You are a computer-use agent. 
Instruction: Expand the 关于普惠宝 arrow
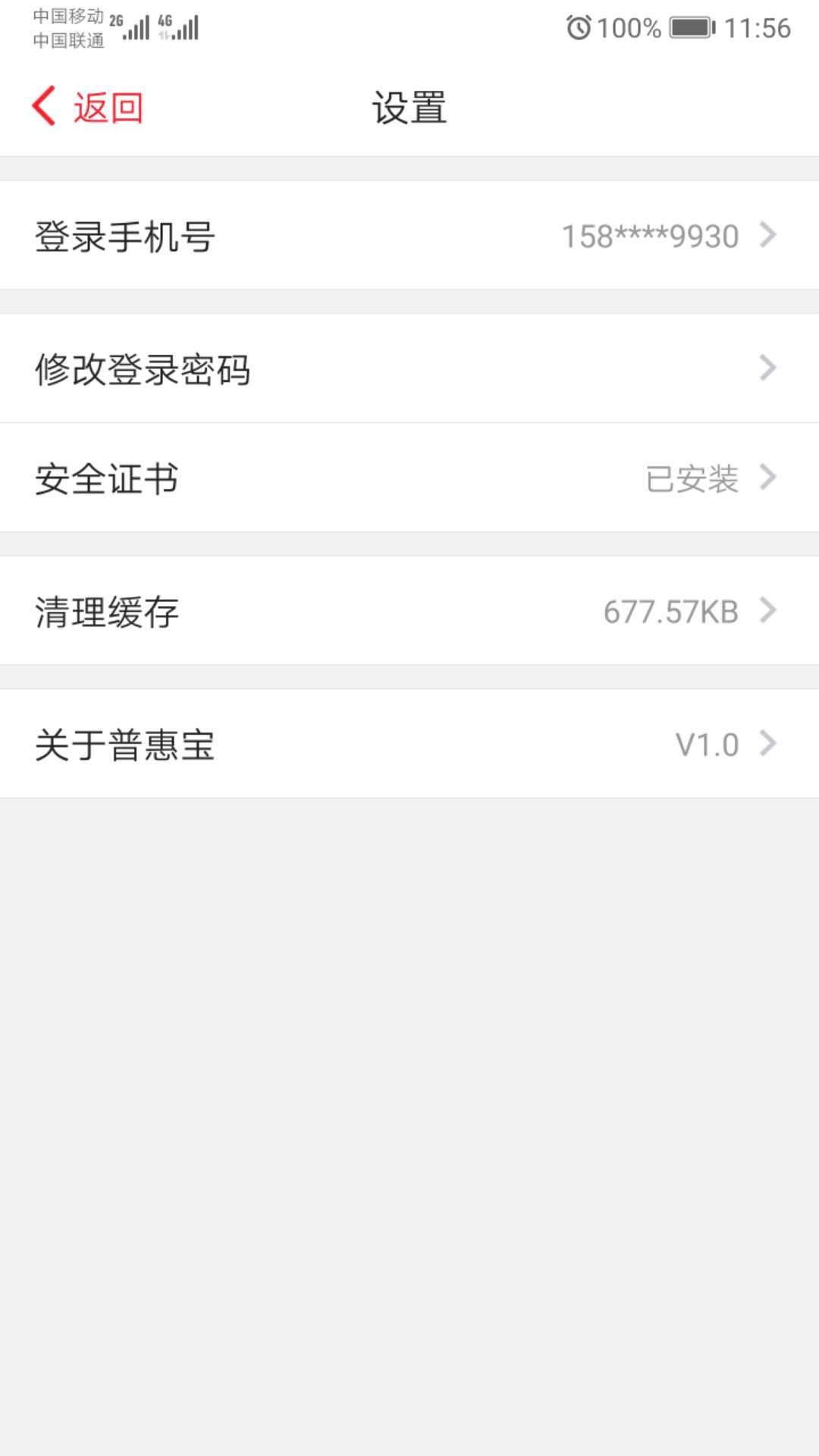(770, 744)
